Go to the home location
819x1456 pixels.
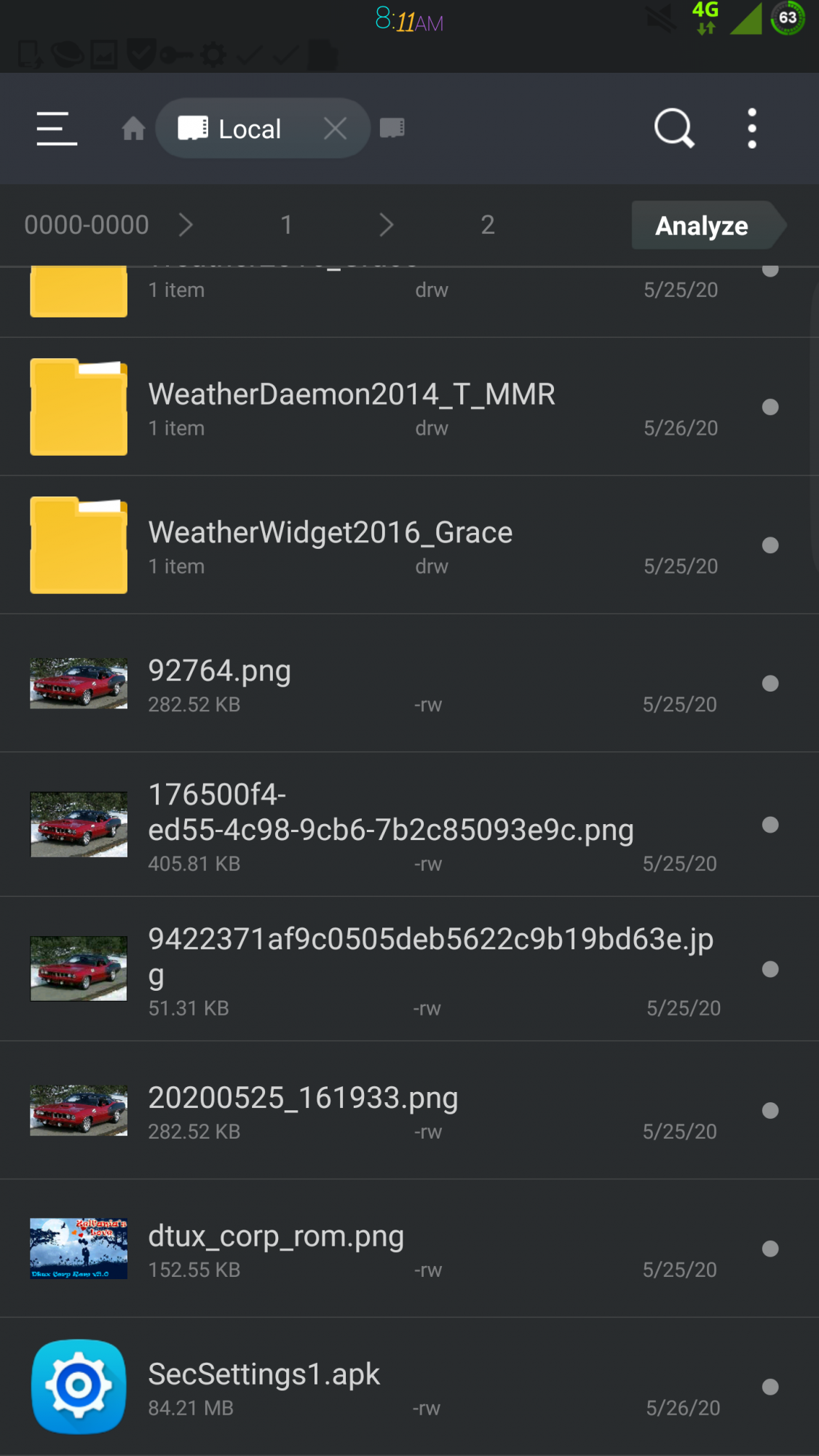point(133,129)
